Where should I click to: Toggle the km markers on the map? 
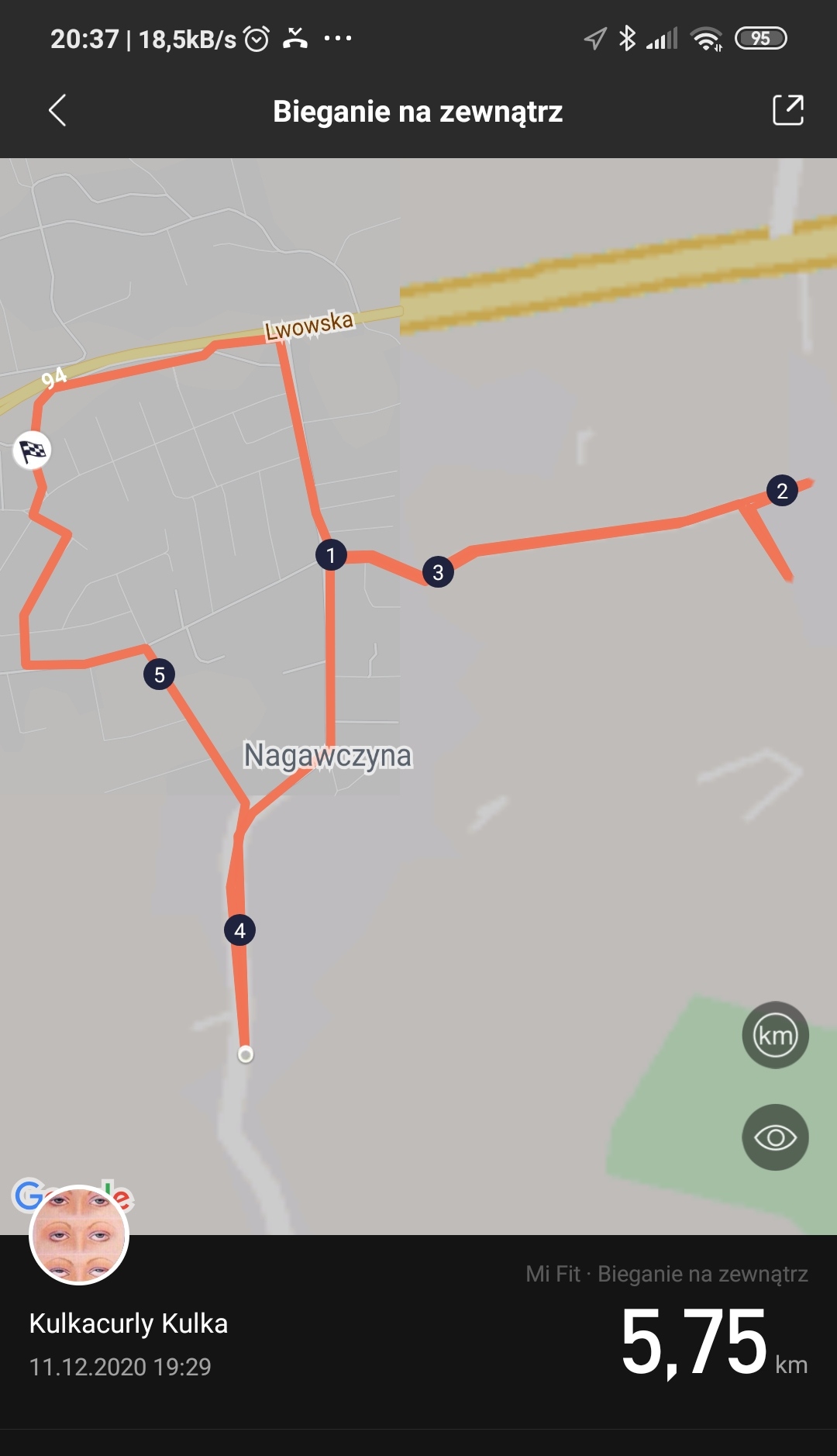click(x=775, y=1035)
